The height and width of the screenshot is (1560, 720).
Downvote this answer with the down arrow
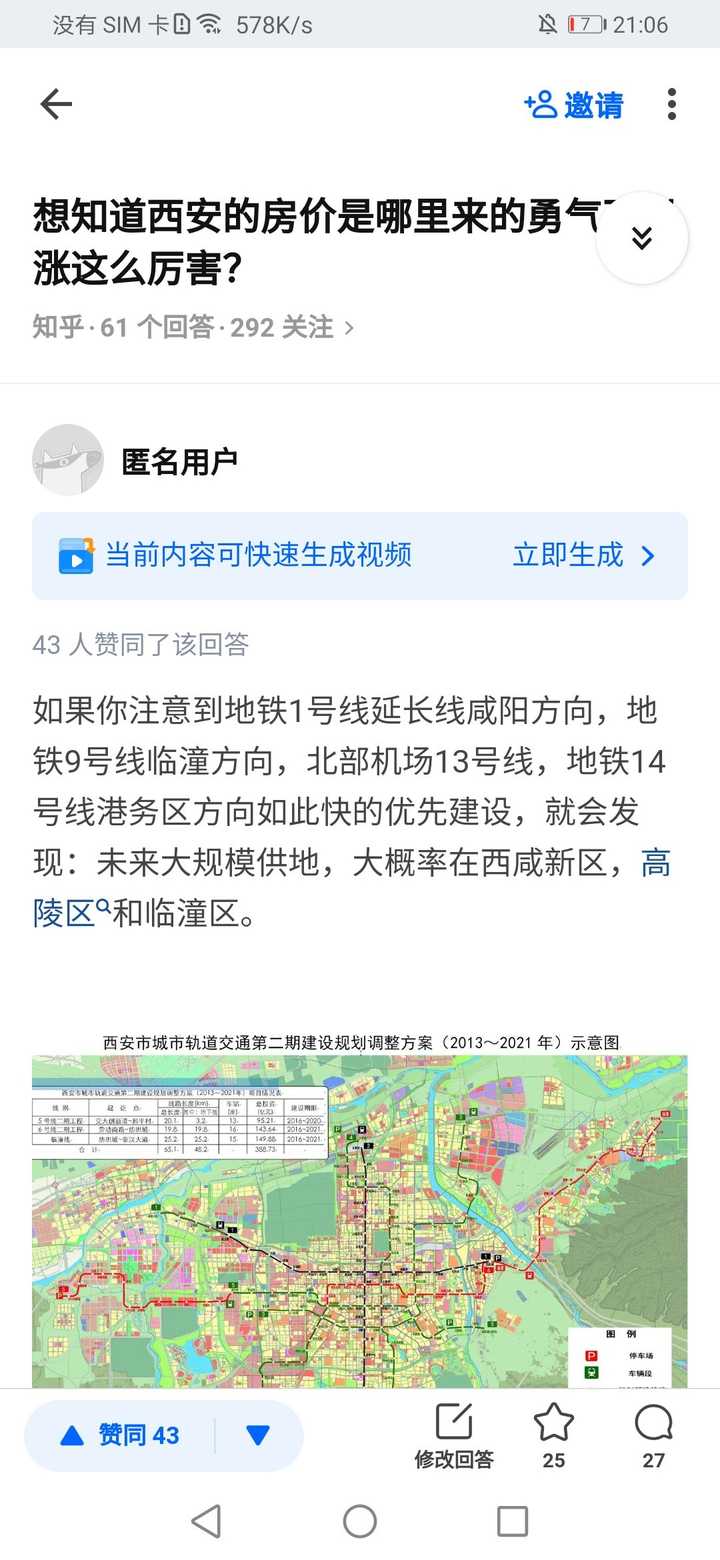258,1436
